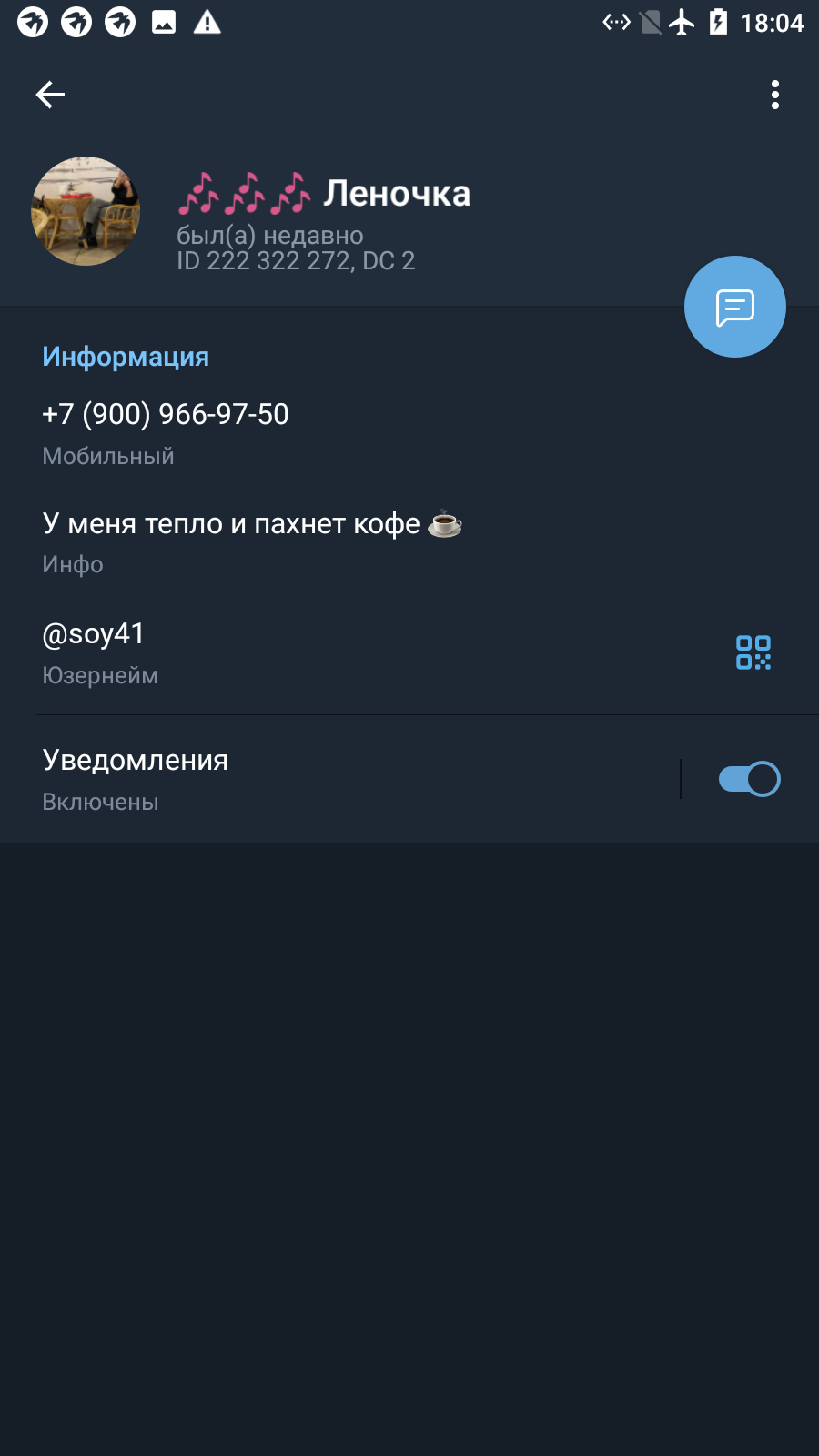
Task: Open Леночка's profile photo
Action: click(x=86, y=211)
